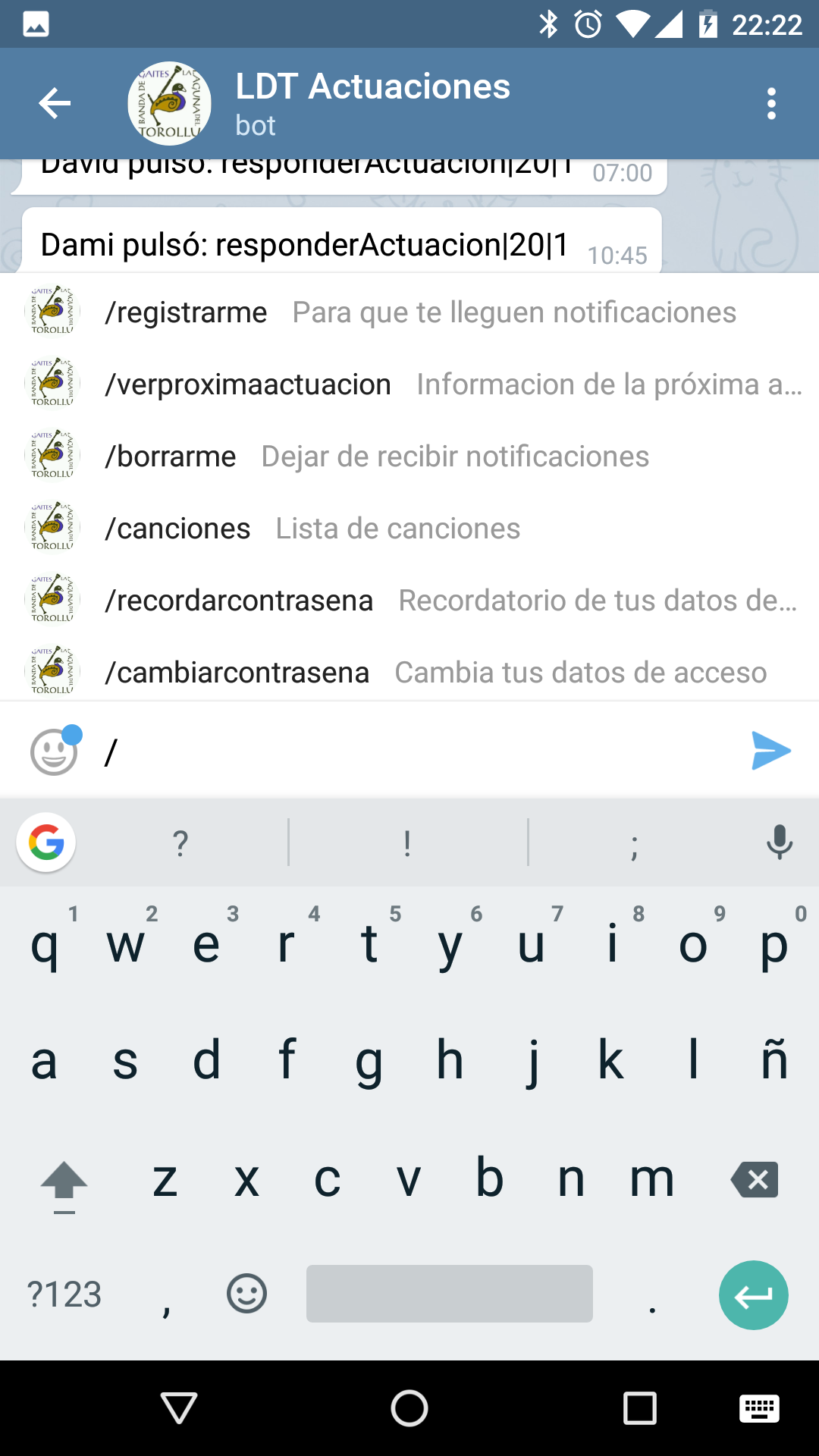
Task: Open the overflow menu
Action: [771, 103]
